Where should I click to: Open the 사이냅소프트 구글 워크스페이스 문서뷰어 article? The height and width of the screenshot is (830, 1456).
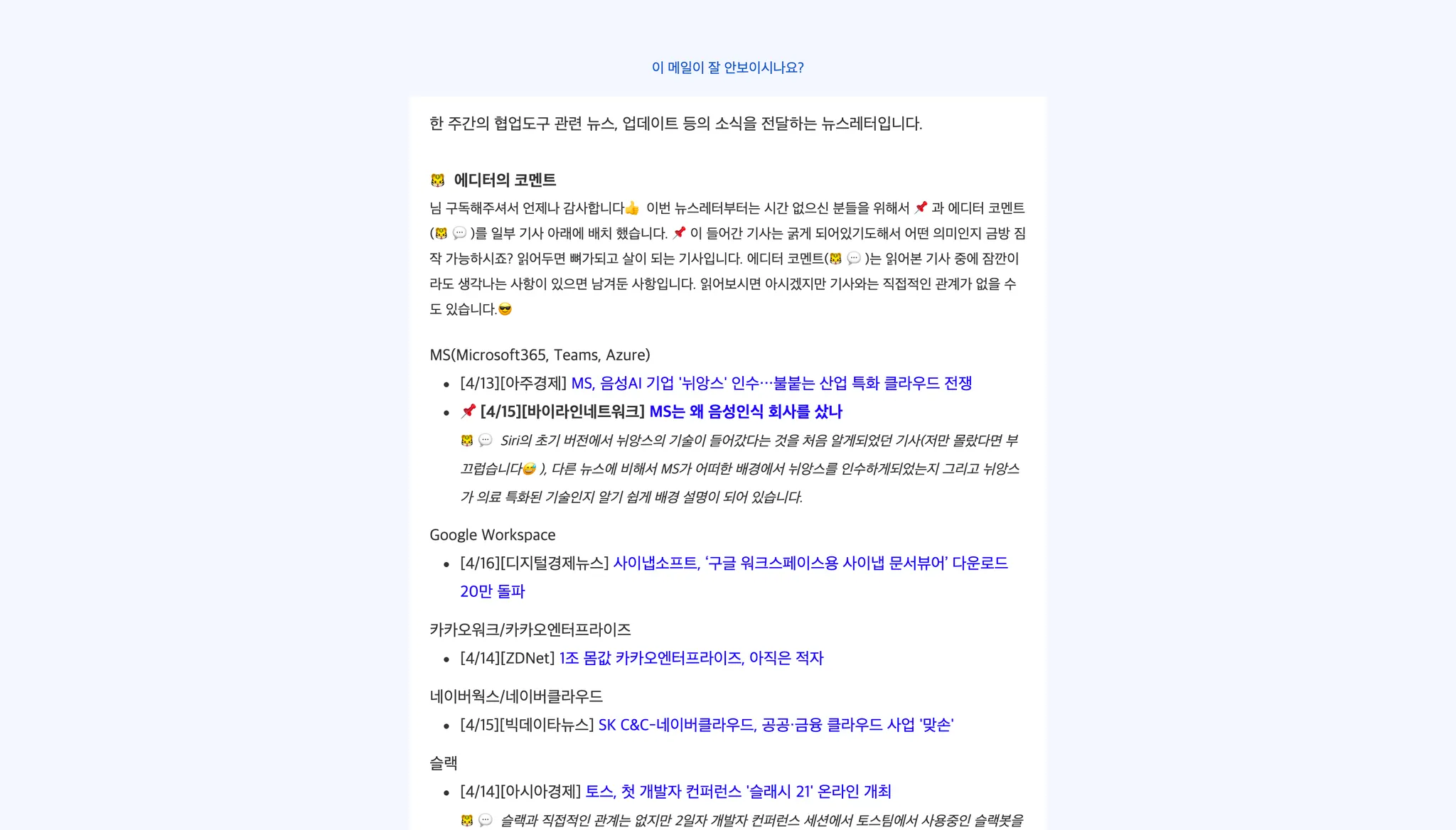click(810, 564)
